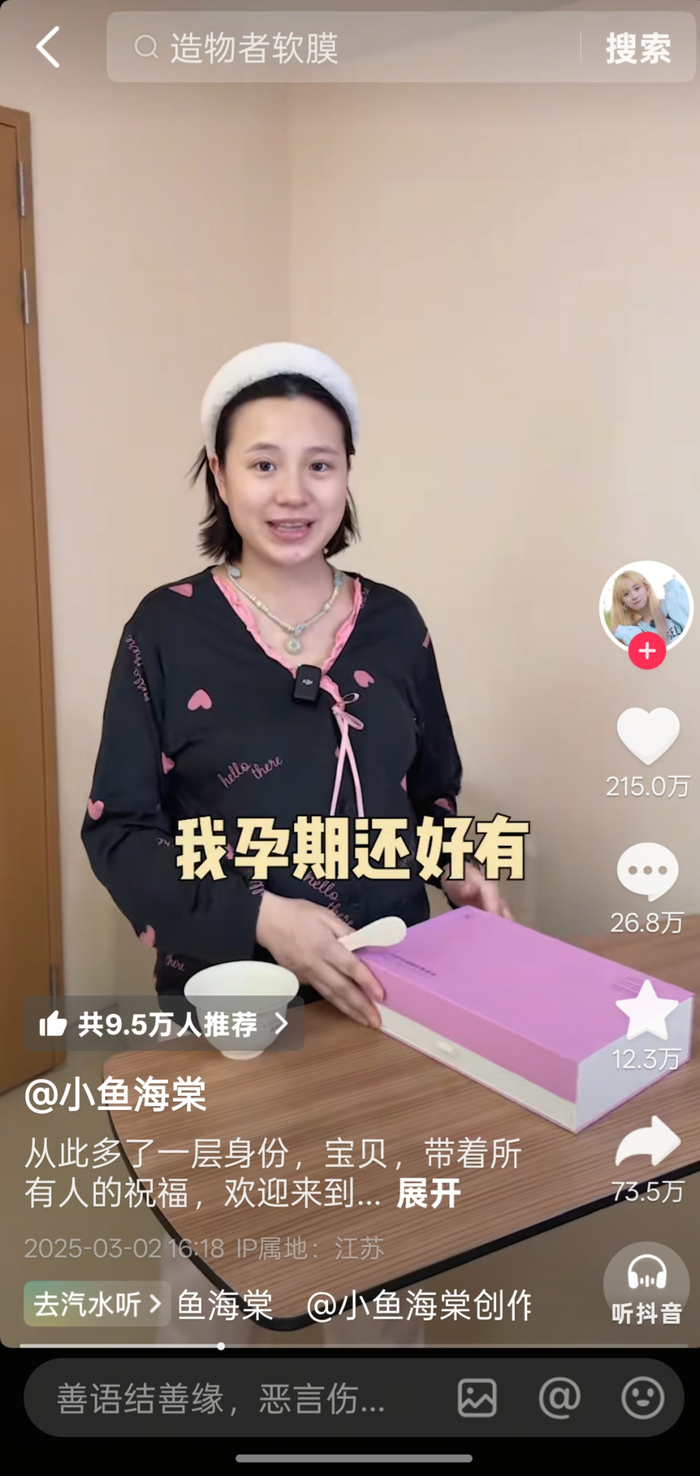Viewport: 700px width, 1476px height.
Task: Mention someone with the @ icon
Action: click(559, 1397)
